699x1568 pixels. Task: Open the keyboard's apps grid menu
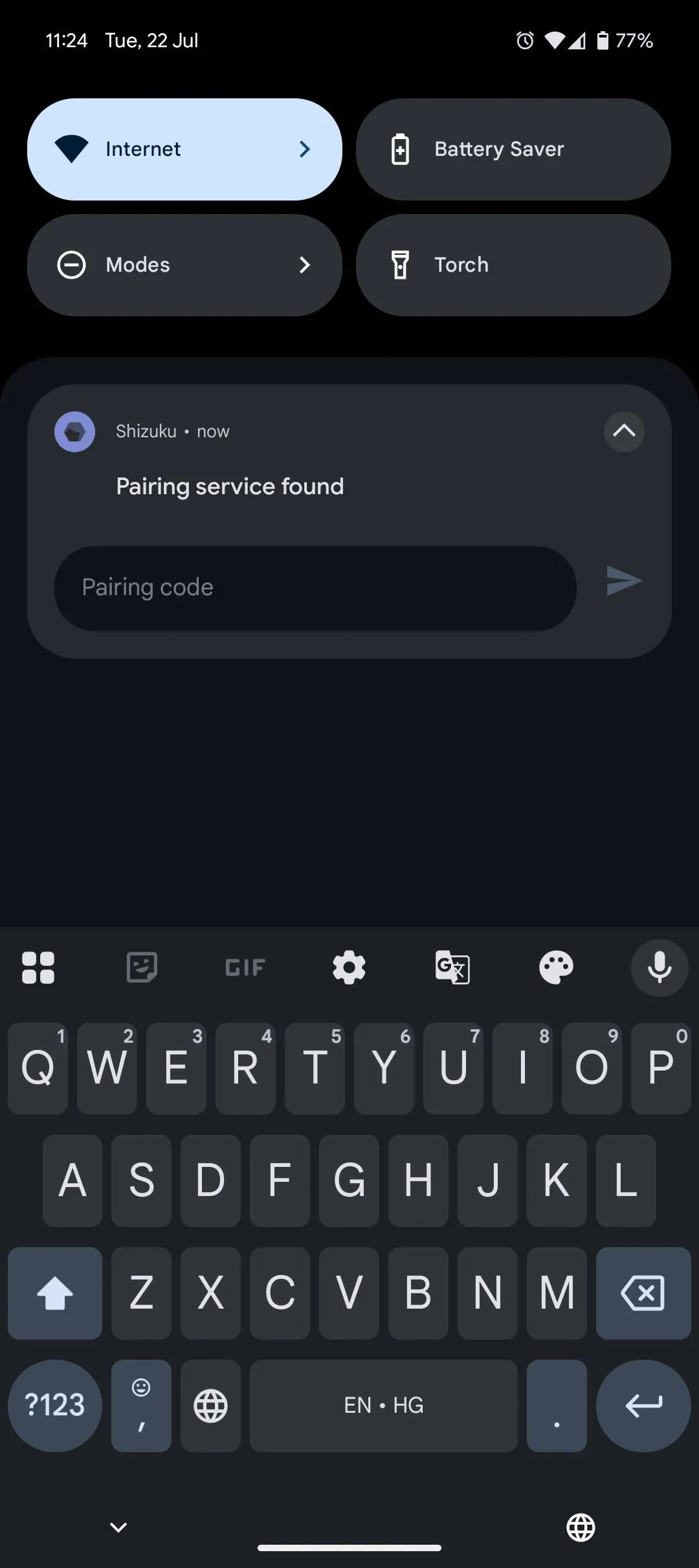38,968
